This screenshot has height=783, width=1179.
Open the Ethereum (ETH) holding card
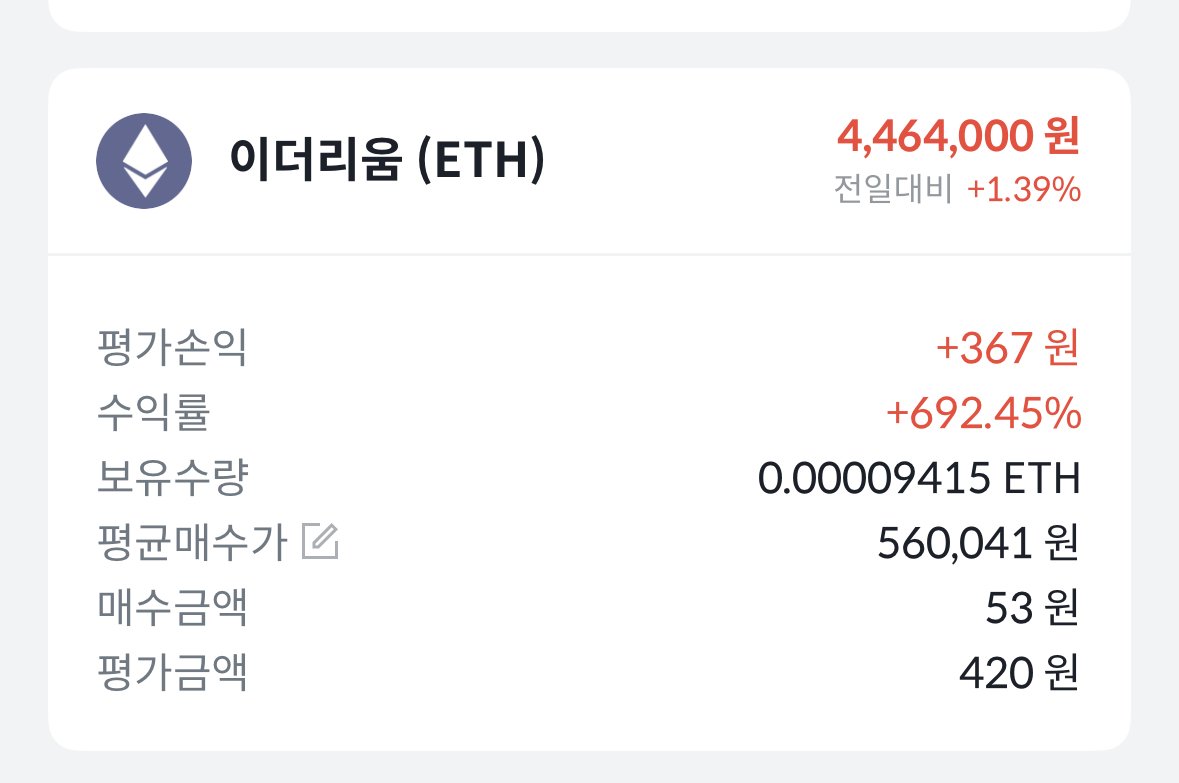387,161
